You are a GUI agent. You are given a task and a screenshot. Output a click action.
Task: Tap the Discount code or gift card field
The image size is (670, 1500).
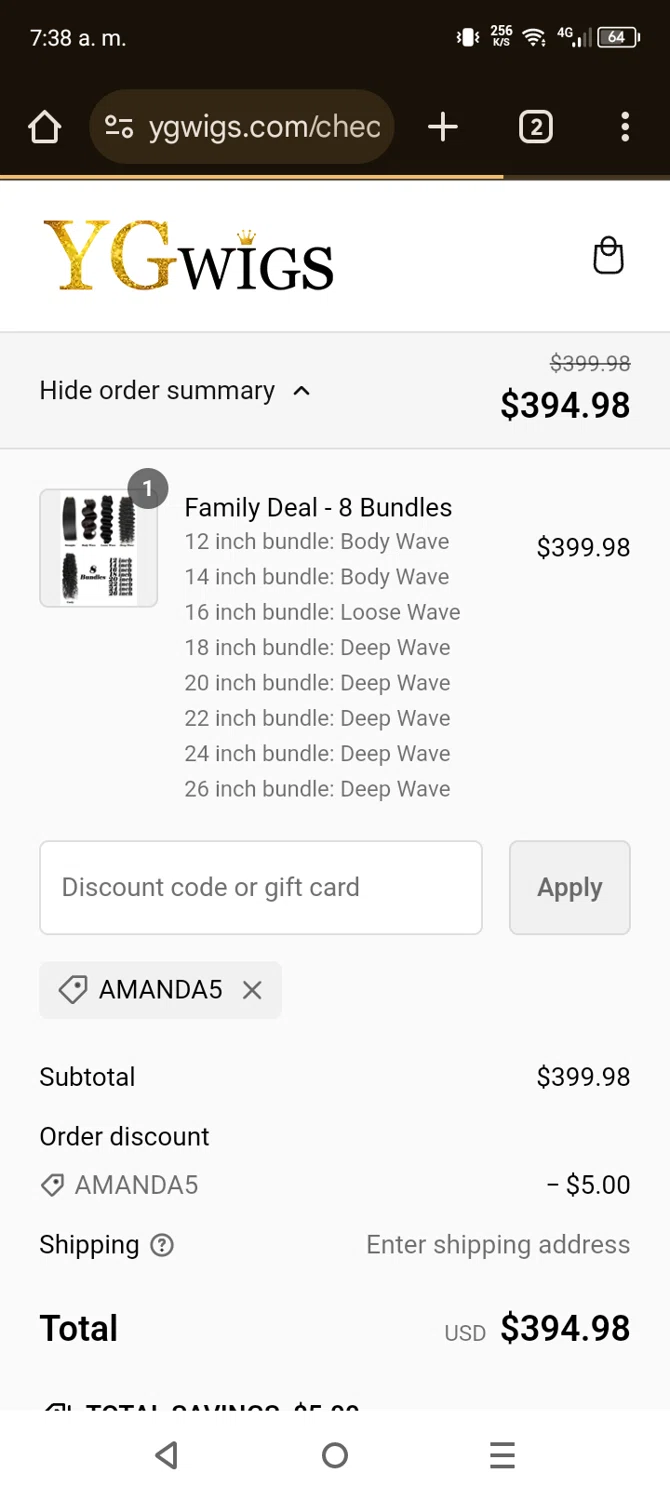pyautogui.click(x=260, y=887)
